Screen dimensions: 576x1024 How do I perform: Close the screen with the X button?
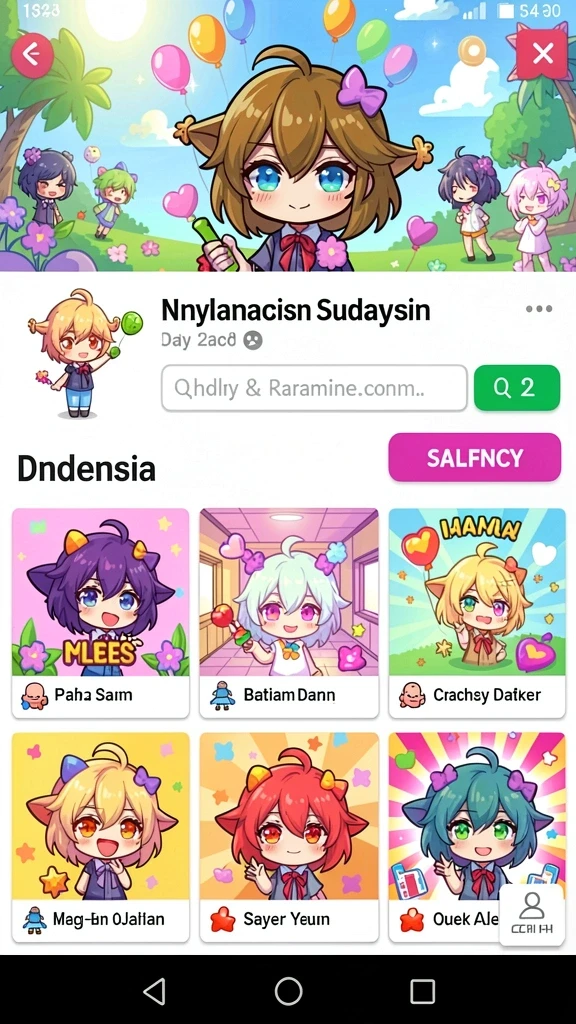(542, 54)
